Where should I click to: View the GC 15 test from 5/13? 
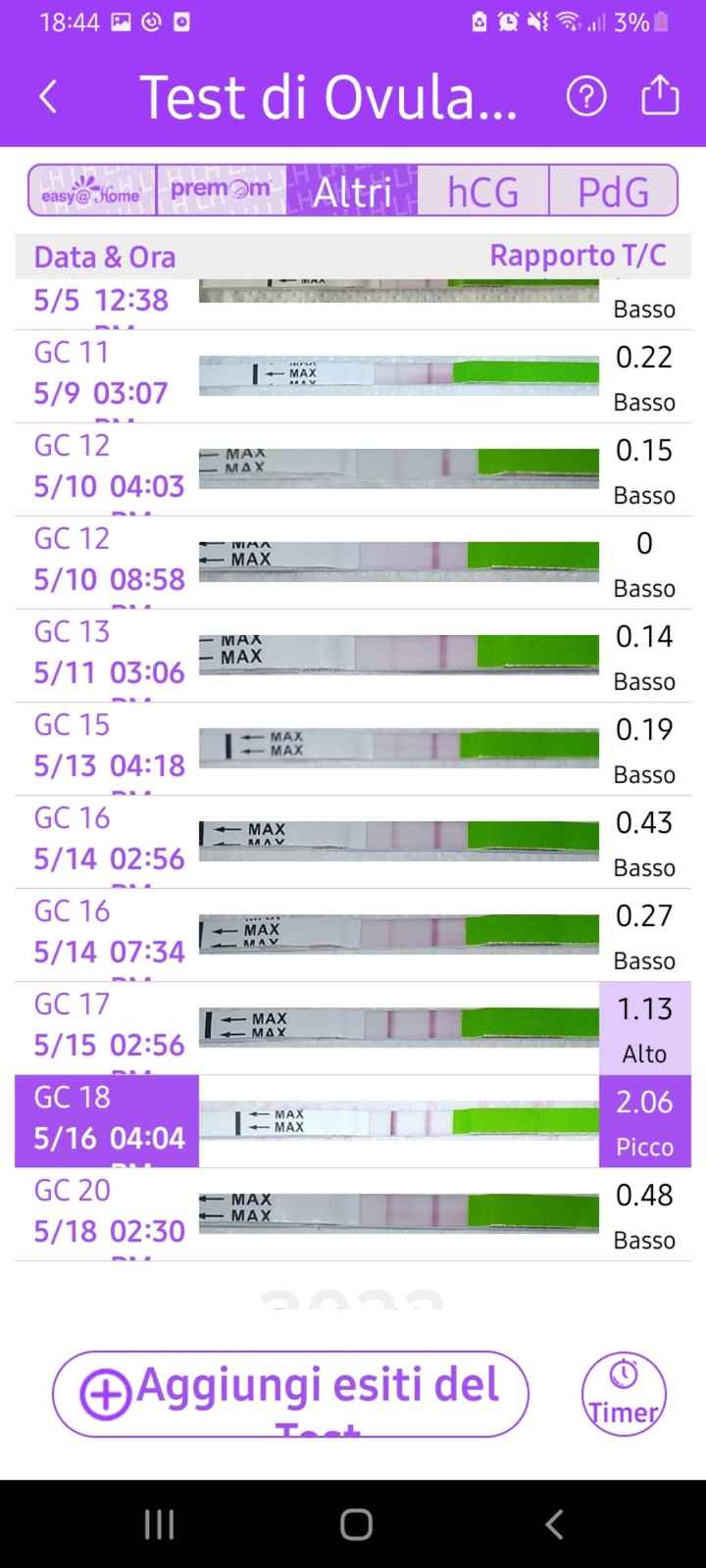(353, 749)
